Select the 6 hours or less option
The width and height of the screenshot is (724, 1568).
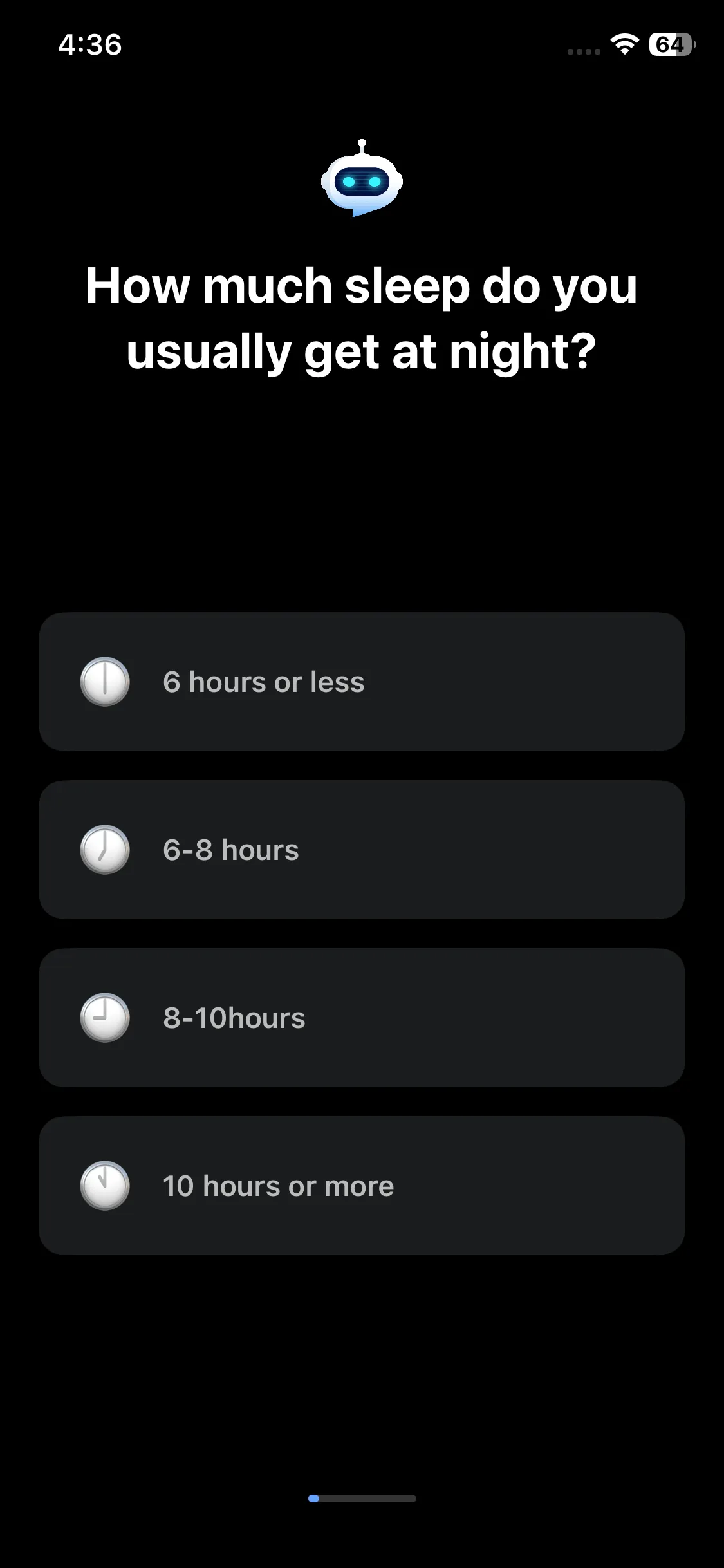(x=362, y=682)
